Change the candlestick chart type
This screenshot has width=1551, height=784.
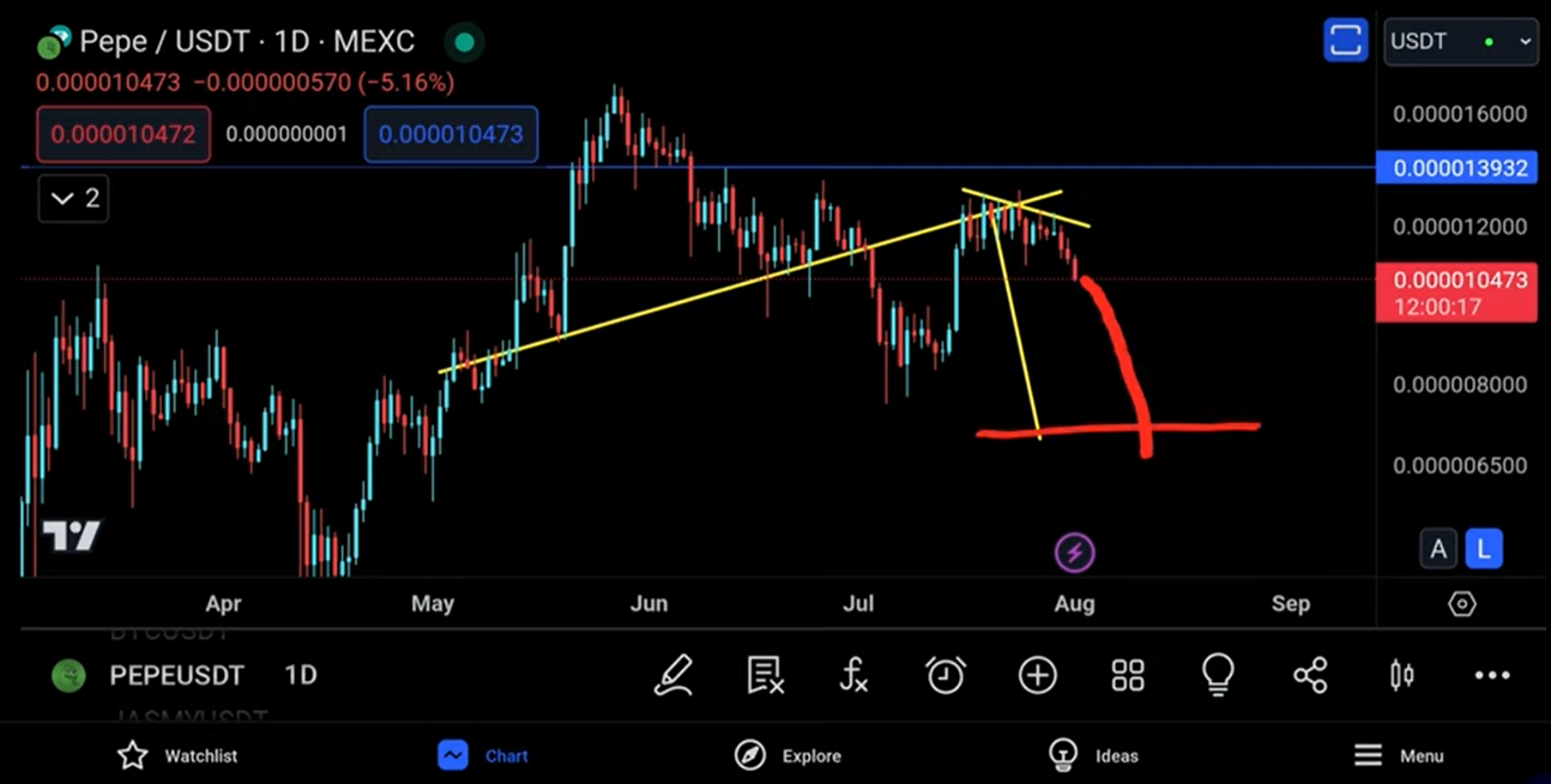(1402, 675)
